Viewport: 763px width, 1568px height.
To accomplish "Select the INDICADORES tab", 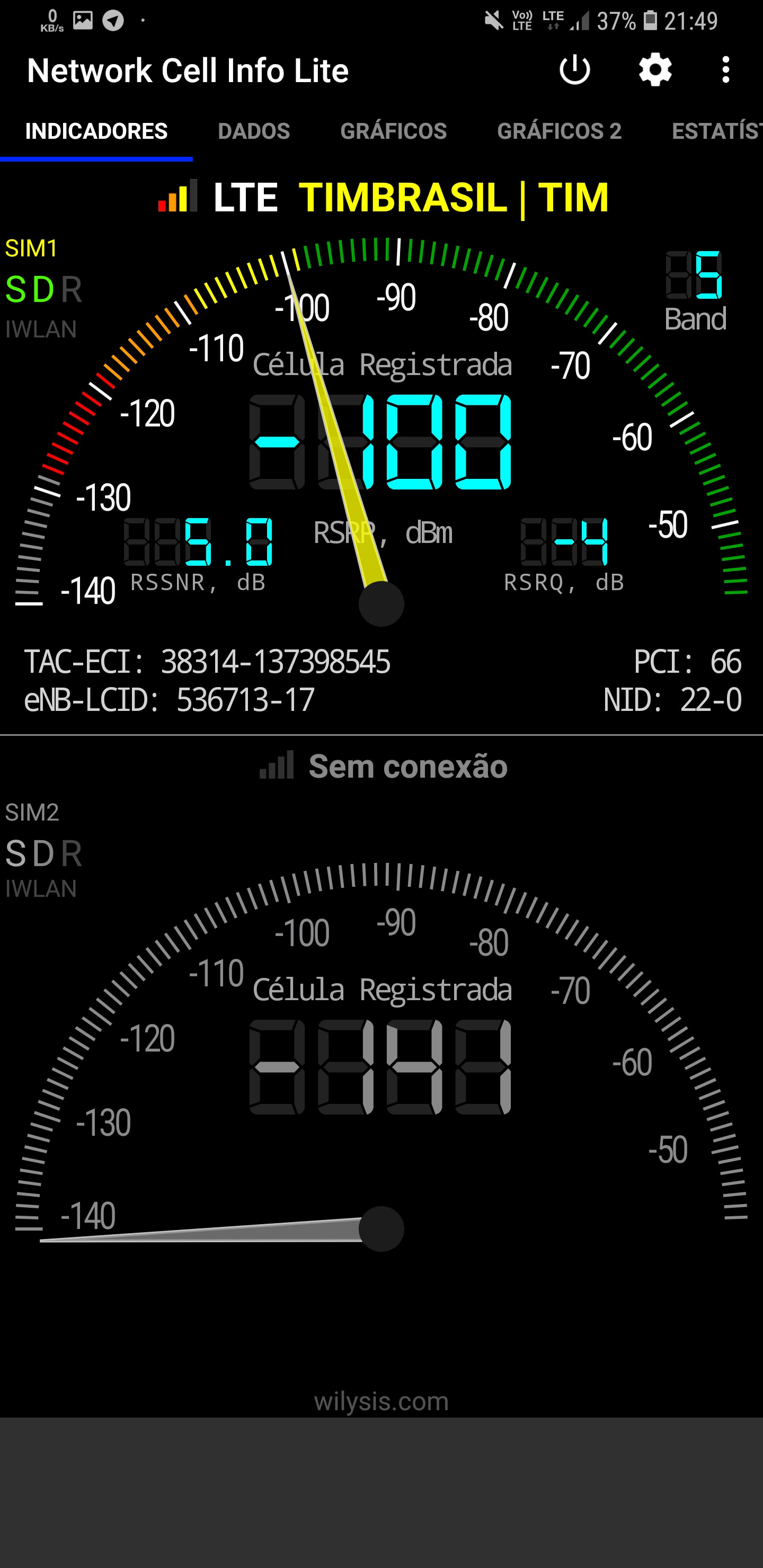I will 96,131.
